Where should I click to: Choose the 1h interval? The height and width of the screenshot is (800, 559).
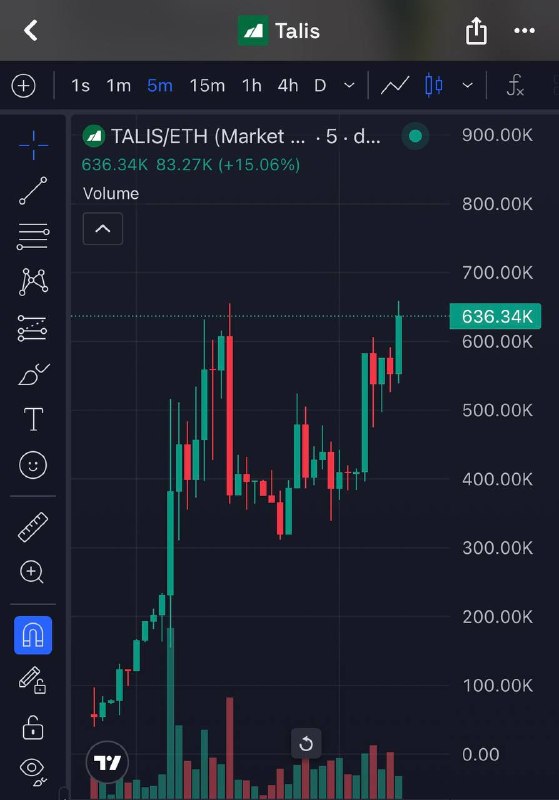(x=251, y=85)
